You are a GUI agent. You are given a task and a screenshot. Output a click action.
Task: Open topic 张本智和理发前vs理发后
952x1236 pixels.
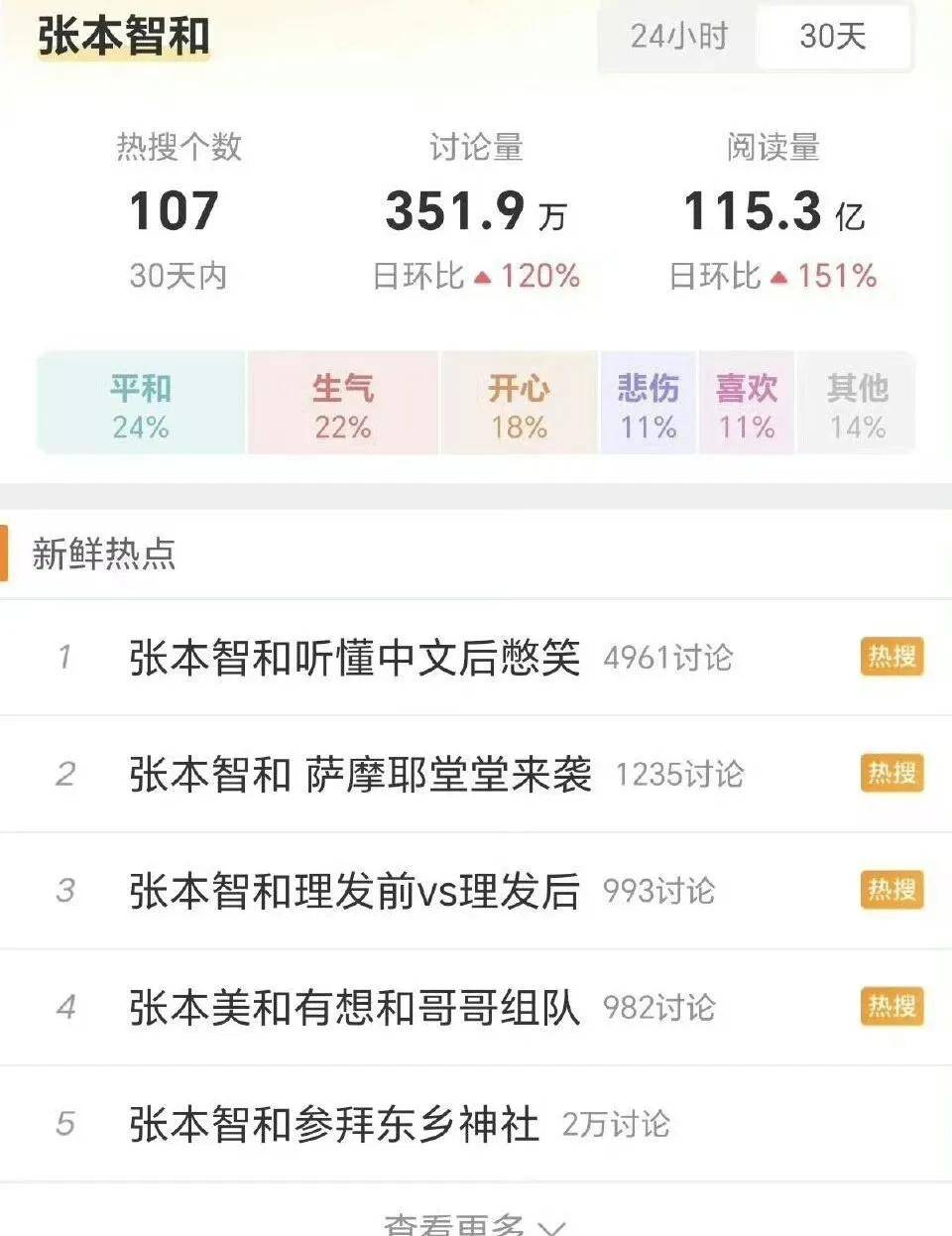[x=354, y=891]
